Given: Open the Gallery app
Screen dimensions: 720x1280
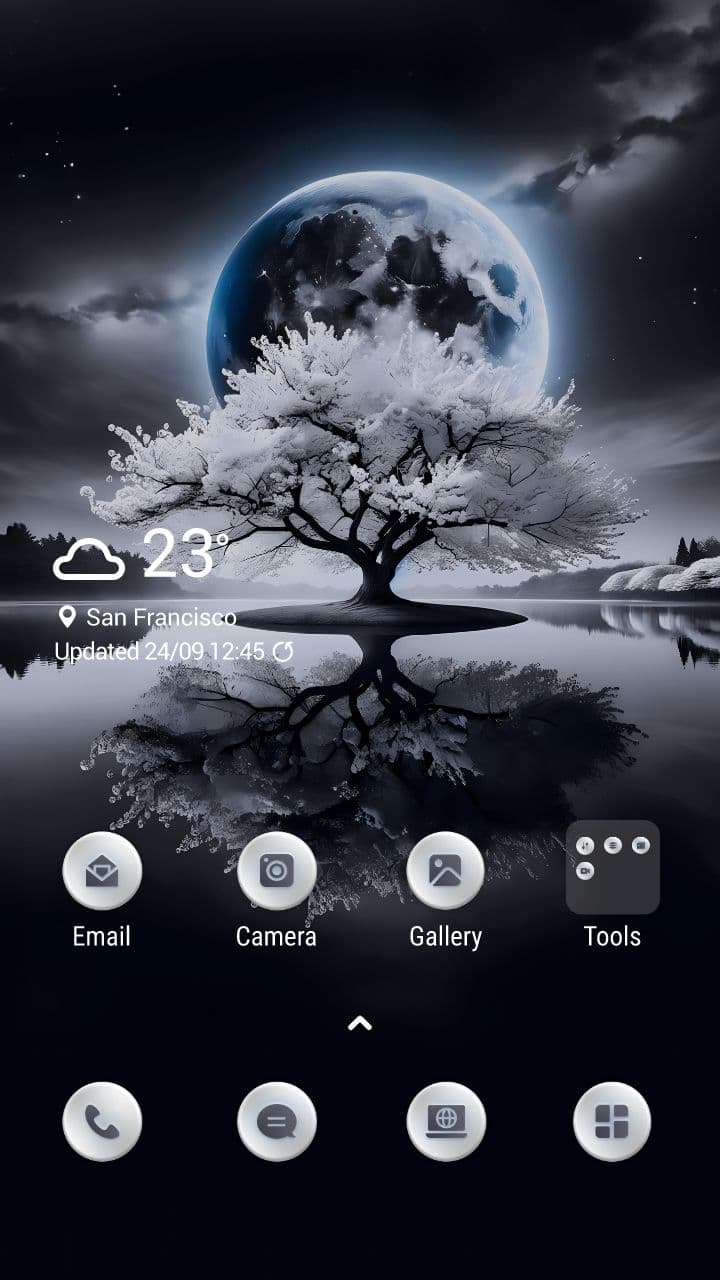Looking at the screenshot, I should point(445,871).
